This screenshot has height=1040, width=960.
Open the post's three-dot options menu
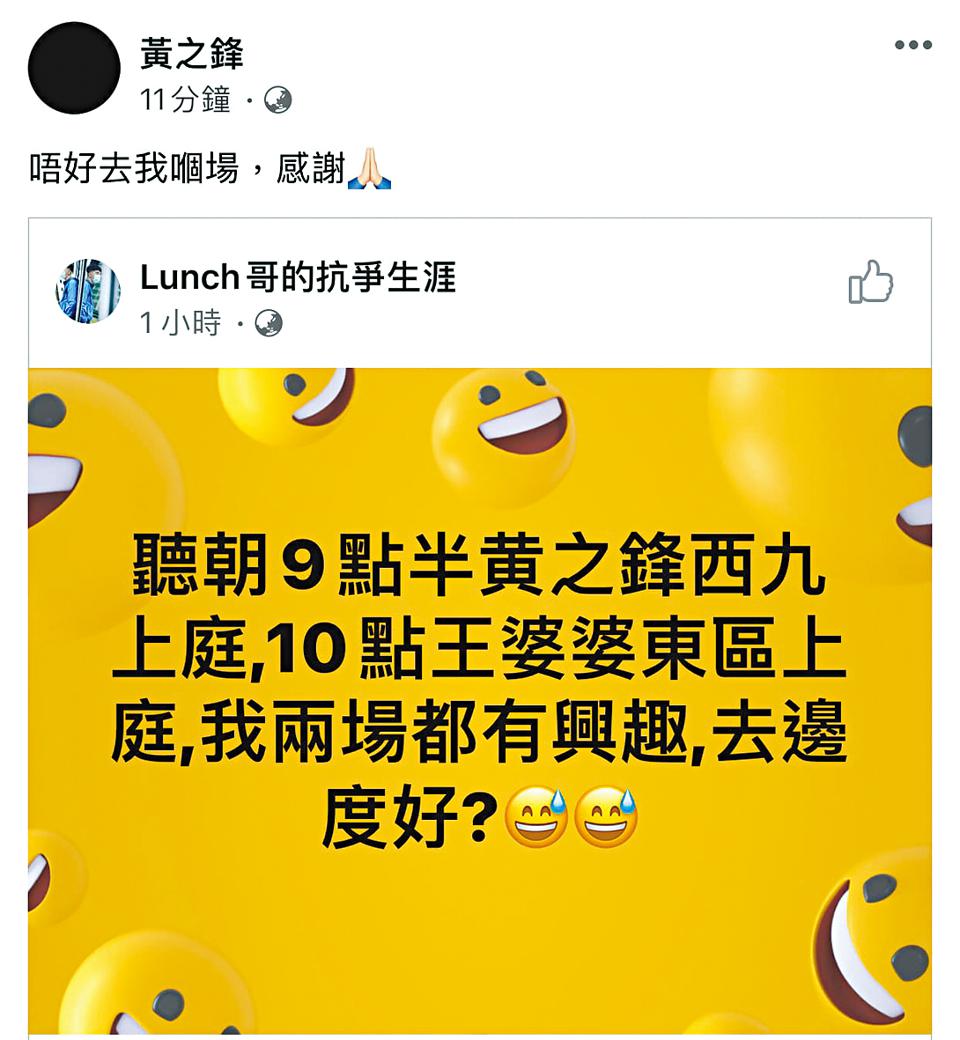(912, 45)
